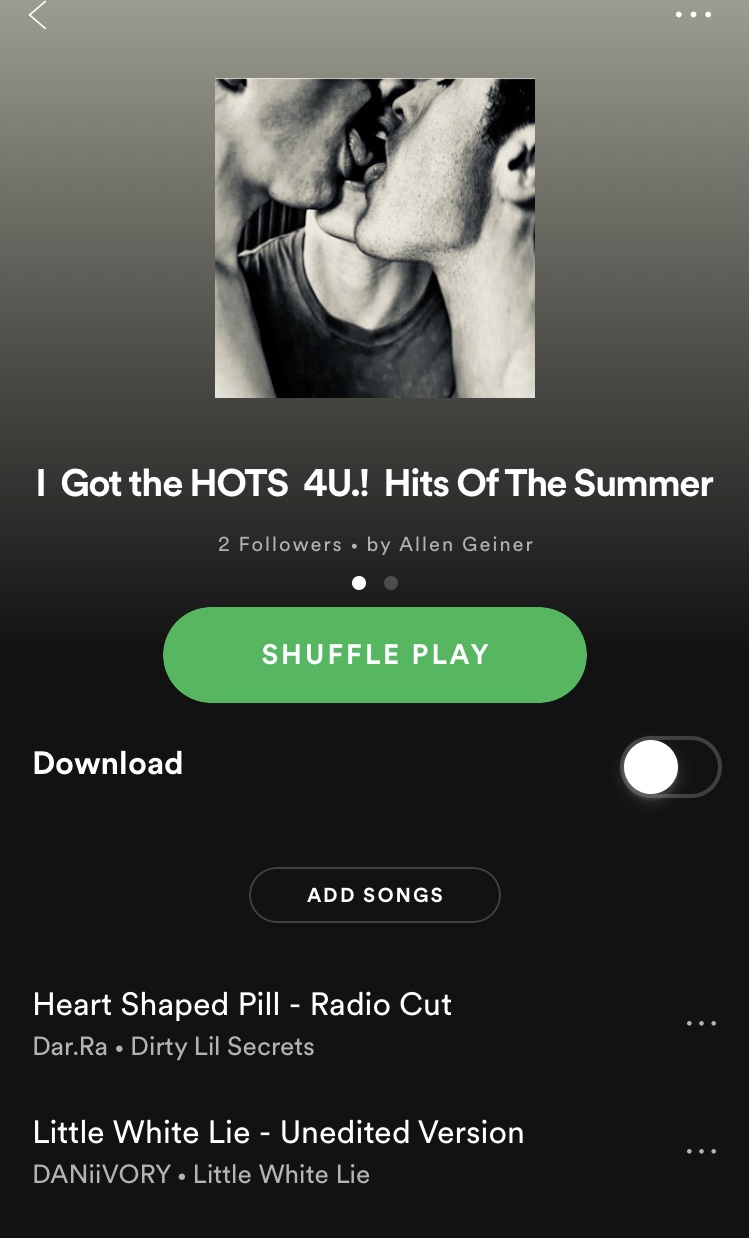Go back using the top-left arrow
This screenshot has width=749, height=1238.
[38, 16]
